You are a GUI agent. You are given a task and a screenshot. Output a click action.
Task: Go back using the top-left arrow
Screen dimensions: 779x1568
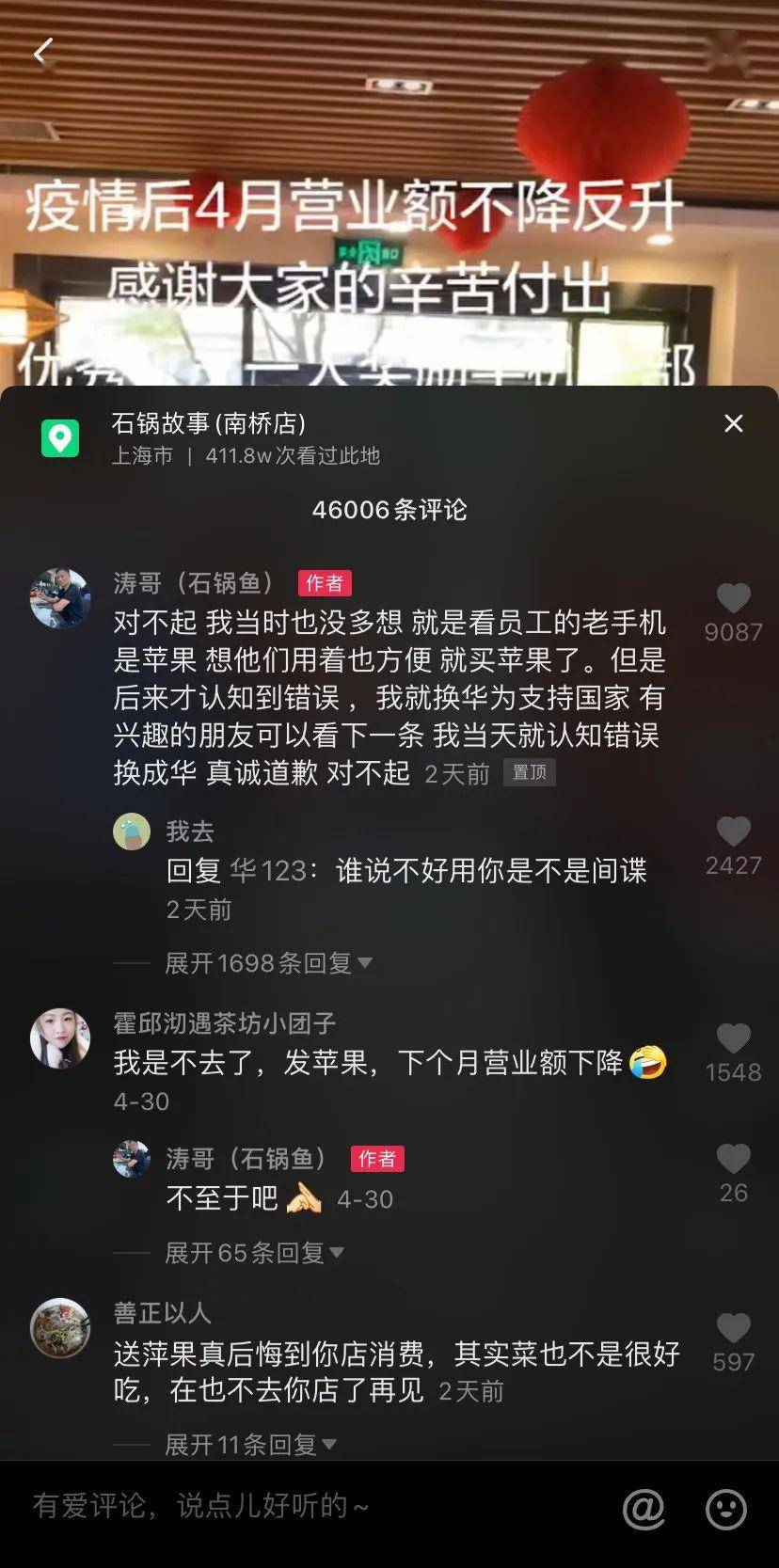coord(42,52)
